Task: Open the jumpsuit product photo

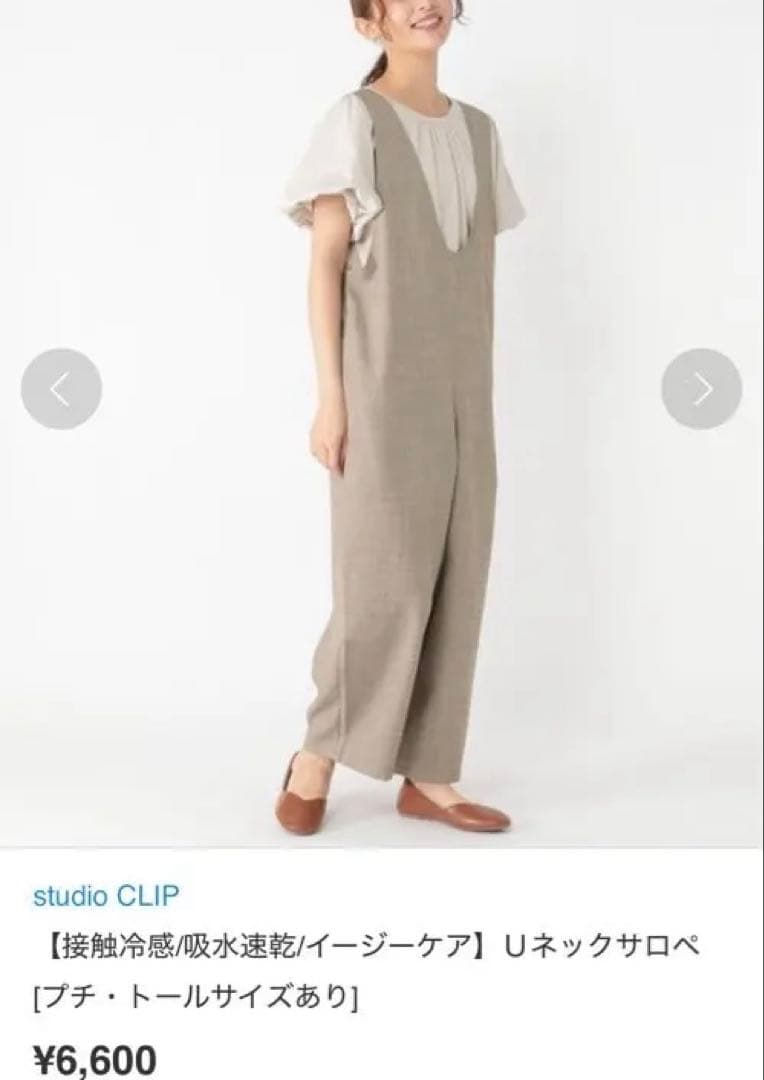Action: pyautogui.click(x=382, y=424)
